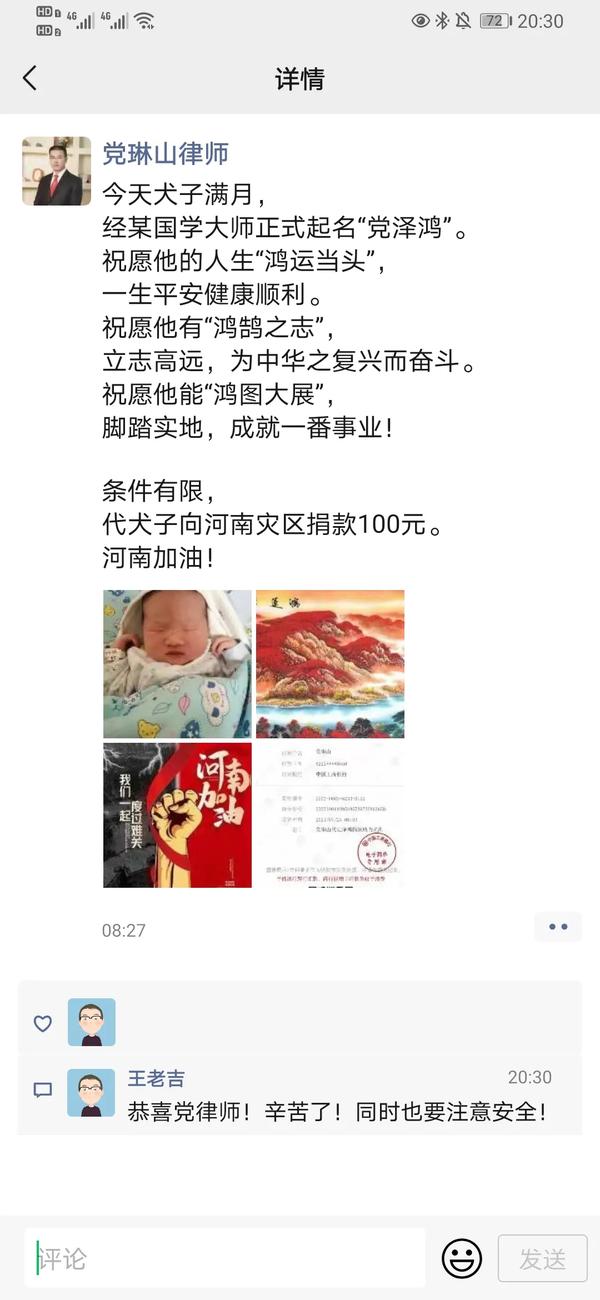The width and height of the screenshot is (600, 1300).
Task: Open the emoji picker
Action: [x=461, y=1258]
